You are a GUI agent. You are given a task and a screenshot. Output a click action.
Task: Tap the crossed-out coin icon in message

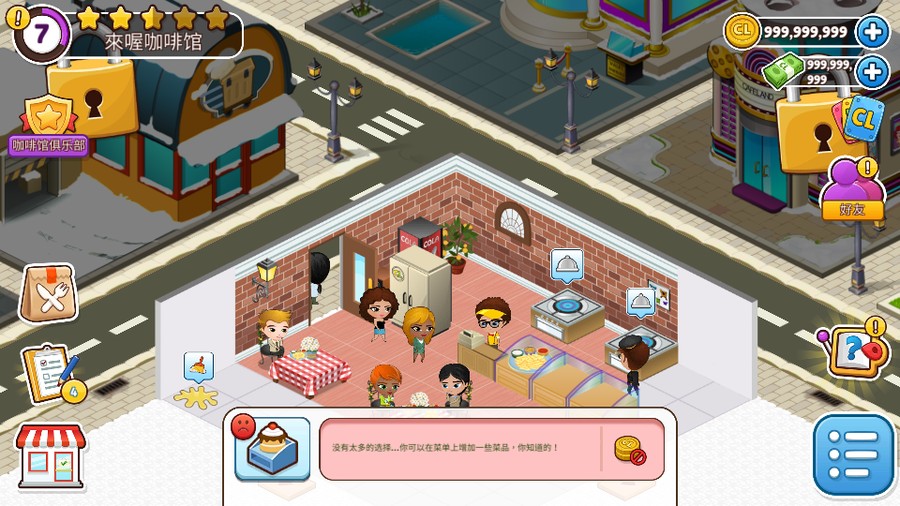click(x=630, y=450)
